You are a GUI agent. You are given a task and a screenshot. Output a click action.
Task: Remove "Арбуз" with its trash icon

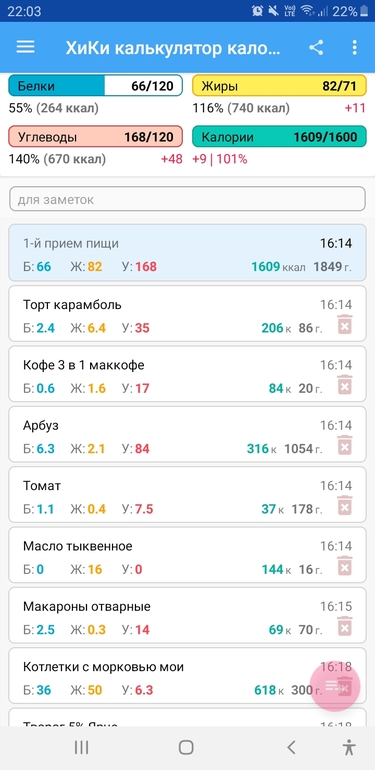tap(345, 446)
